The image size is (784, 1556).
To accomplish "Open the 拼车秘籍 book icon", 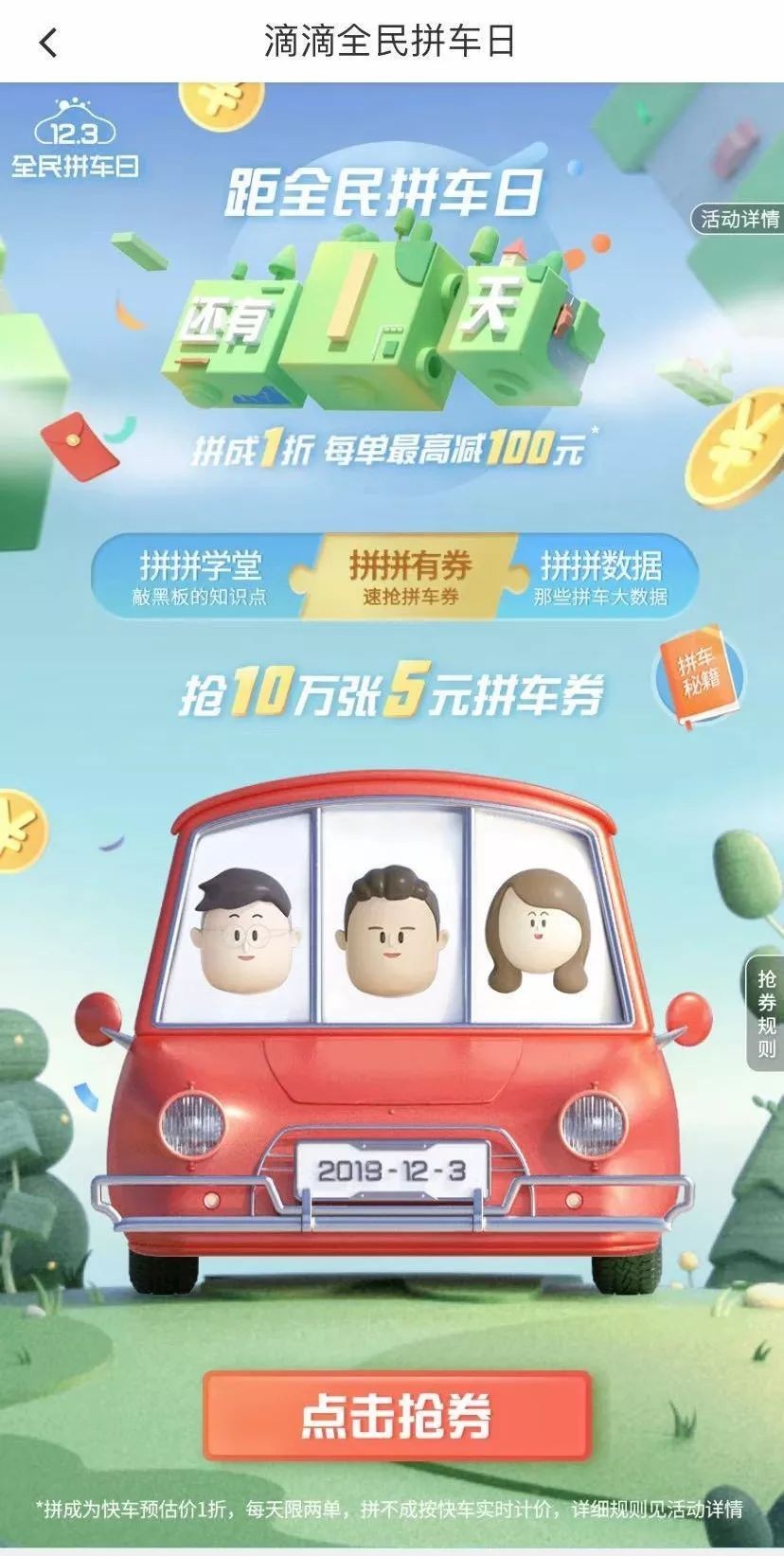I will [x=699, y=677].
